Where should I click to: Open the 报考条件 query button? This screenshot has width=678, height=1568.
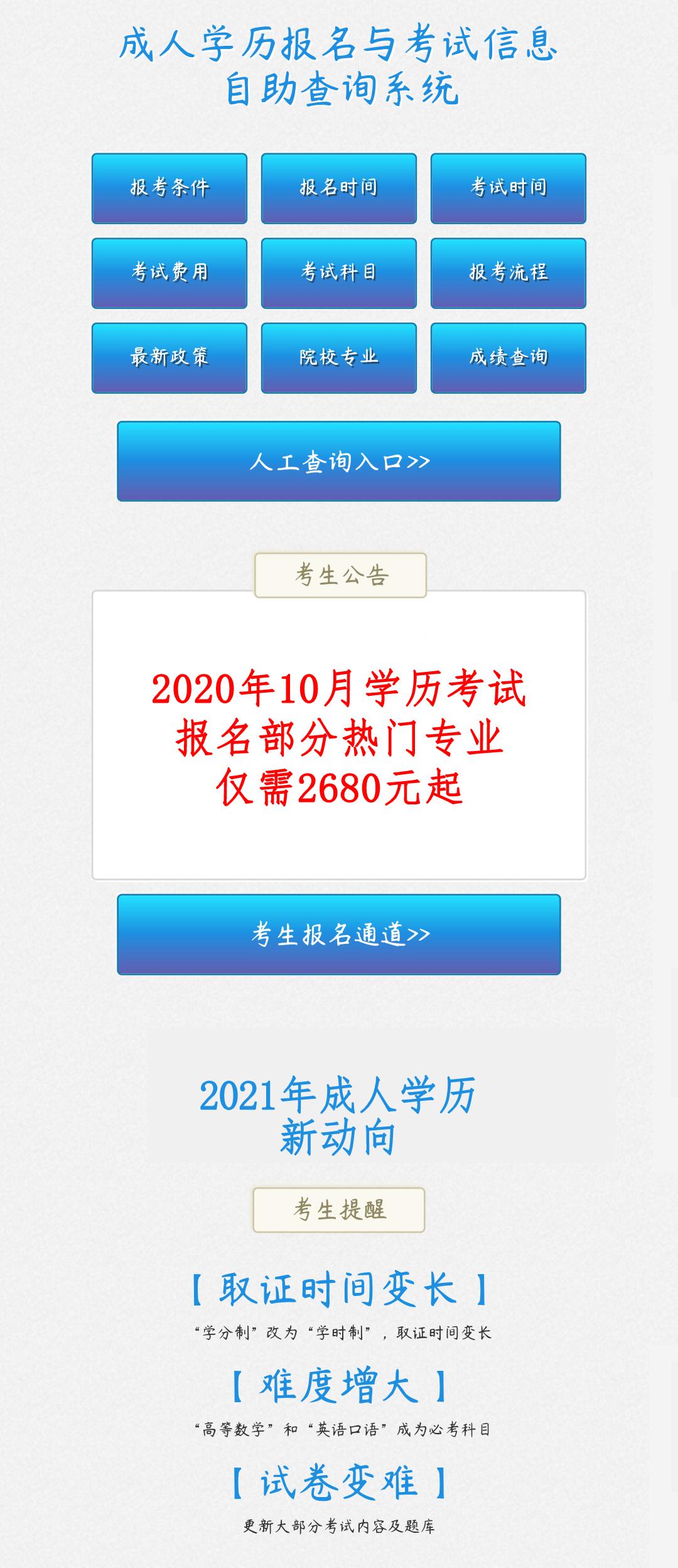coord(169,188)
